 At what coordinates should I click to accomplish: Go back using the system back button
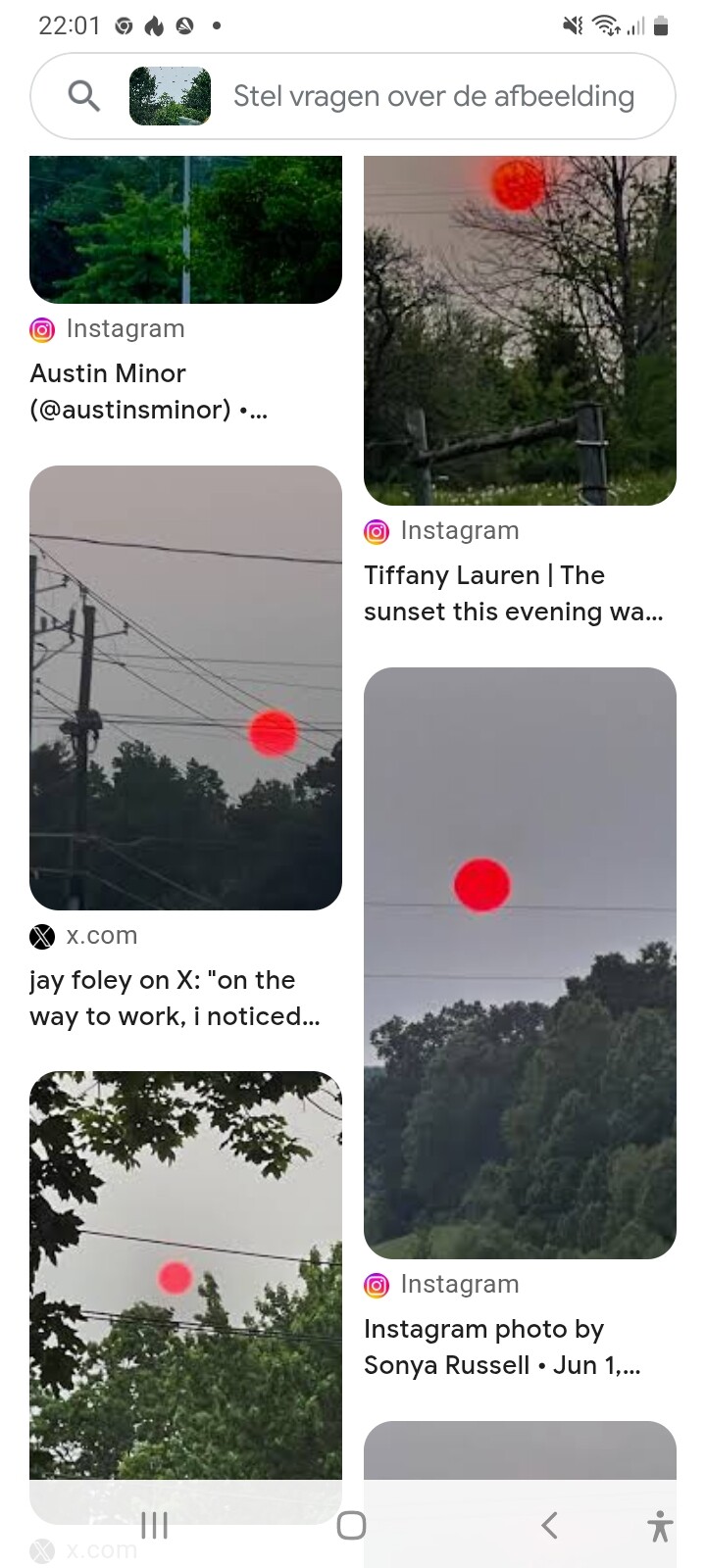click(x=549, y=1525)
